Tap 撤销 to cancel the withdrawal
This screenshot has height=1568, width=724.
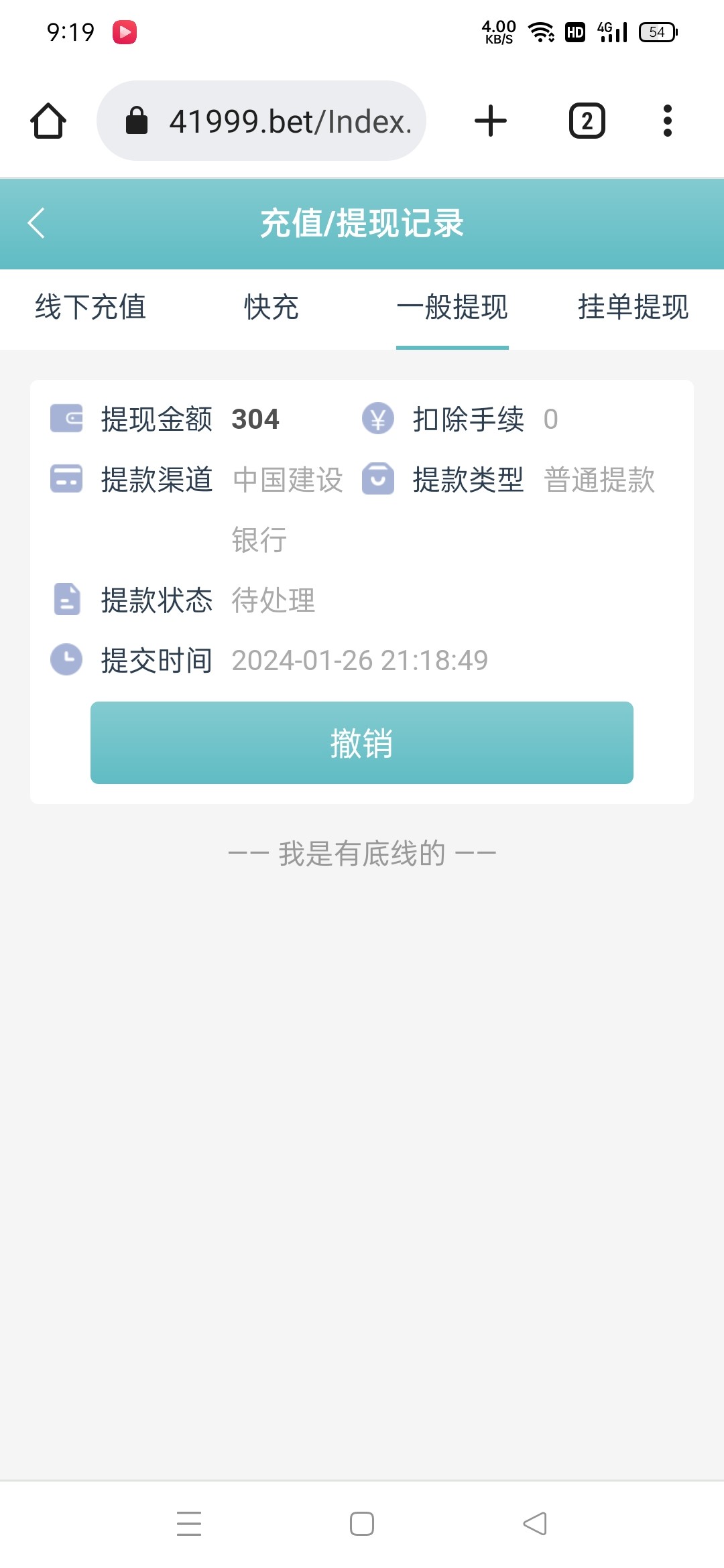pyautogui.click(x=362, y=742)
